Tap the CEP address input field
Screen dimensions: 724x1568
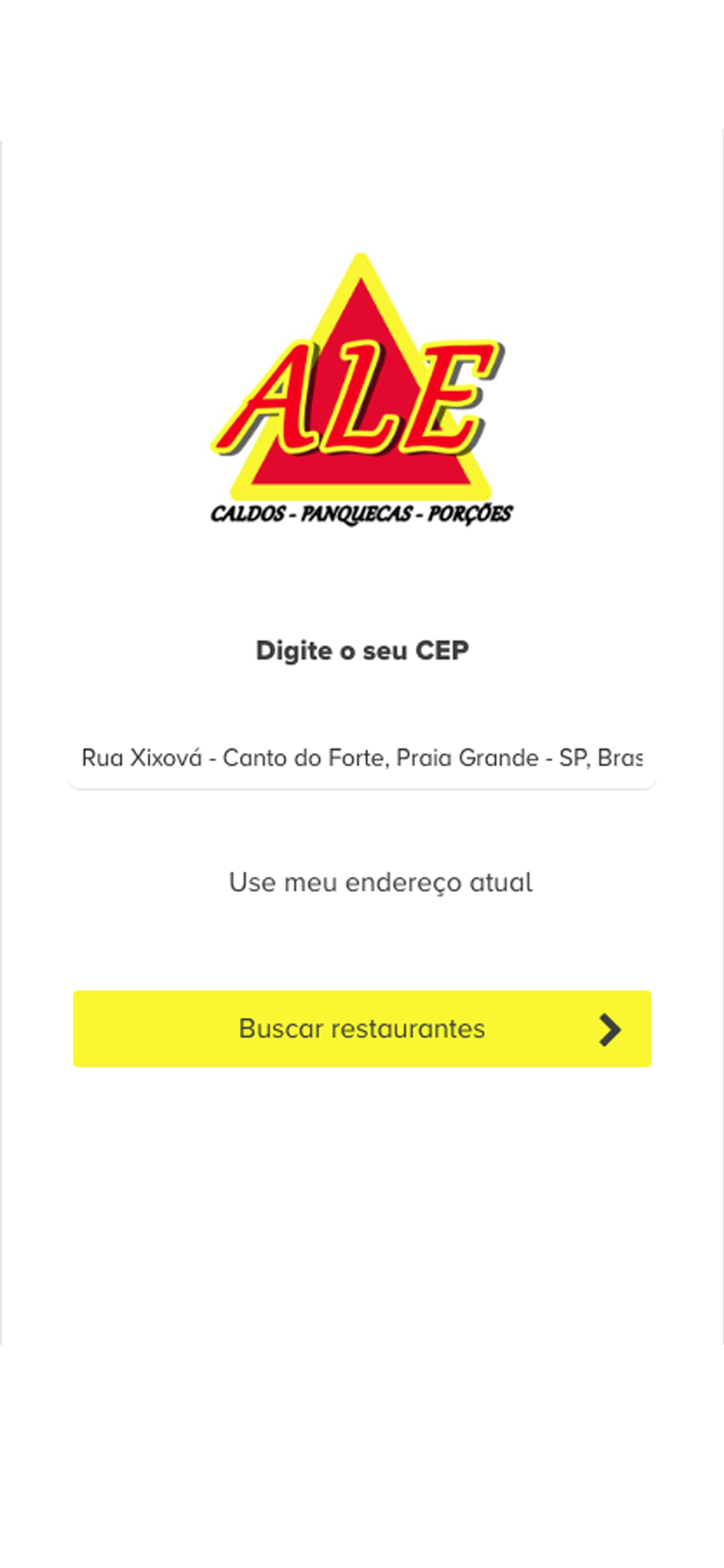point(362,757)
